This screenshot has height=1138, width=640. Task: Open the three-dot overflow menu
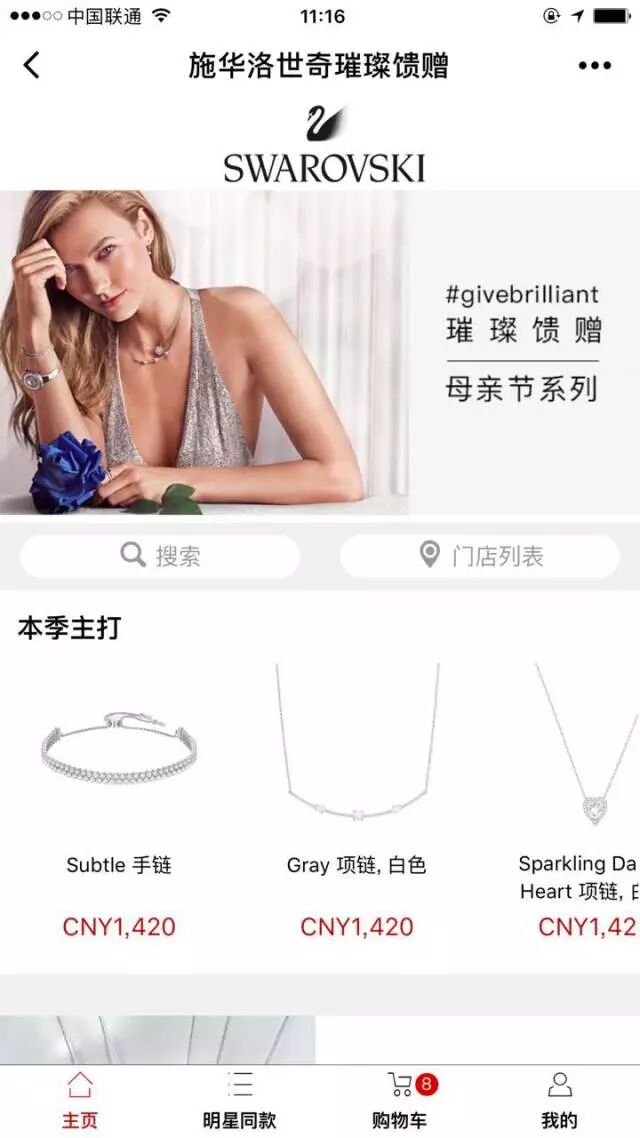click(594, 66)
